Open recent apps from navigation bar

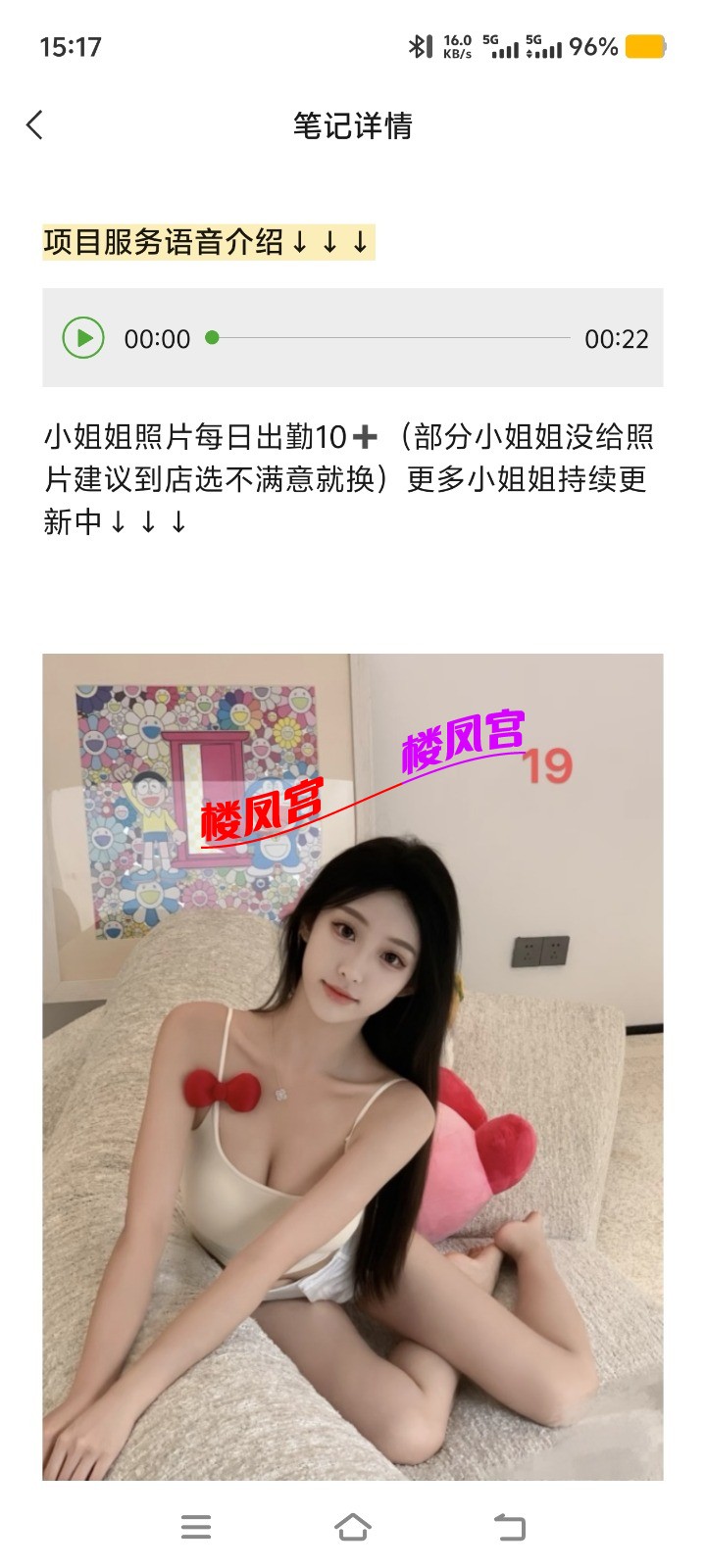tap(196, 1526)
